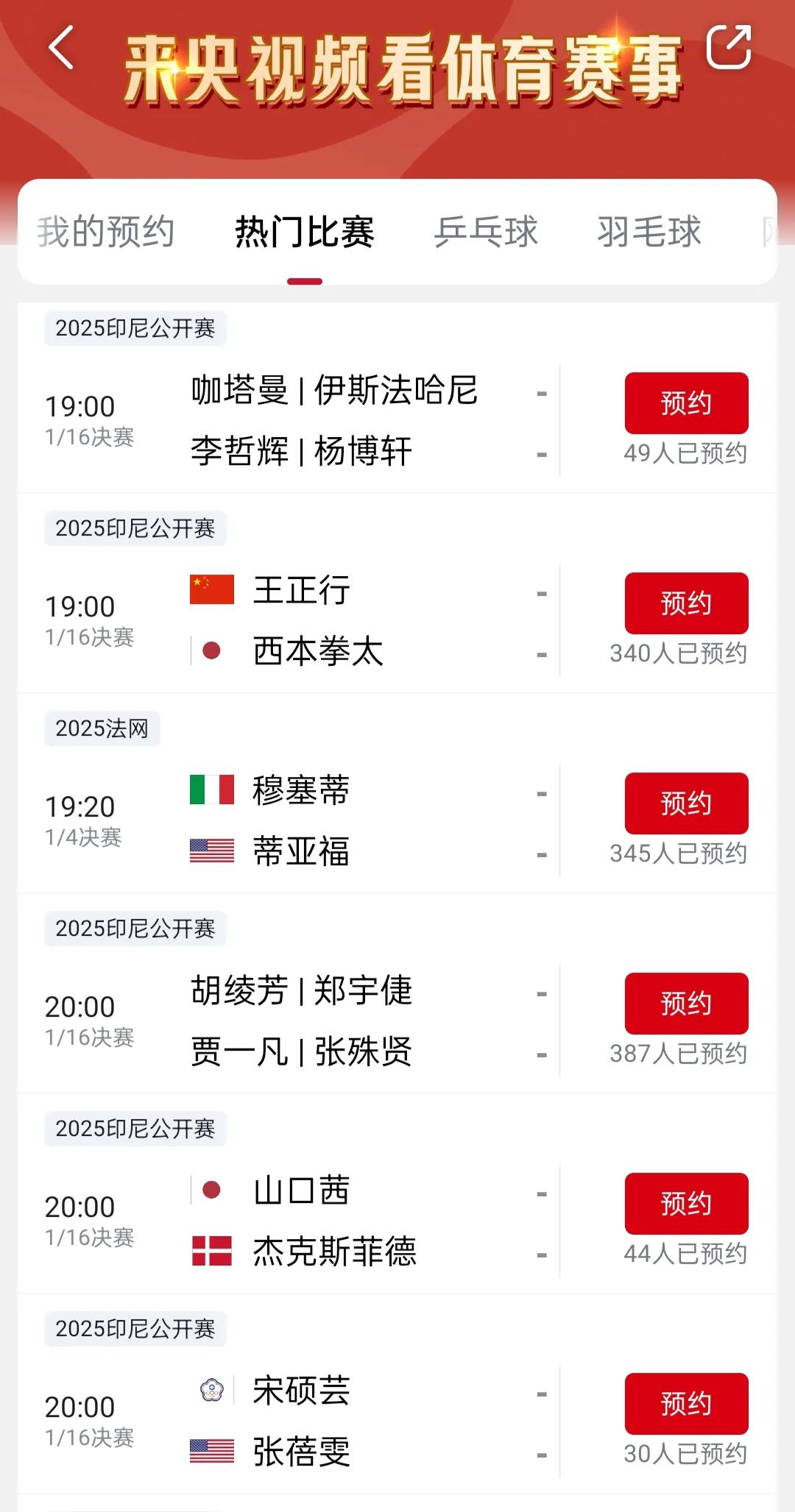The image size is (795, 1512).
Task: Select the 热门比赛 tab
Action: tap(305, 233)
